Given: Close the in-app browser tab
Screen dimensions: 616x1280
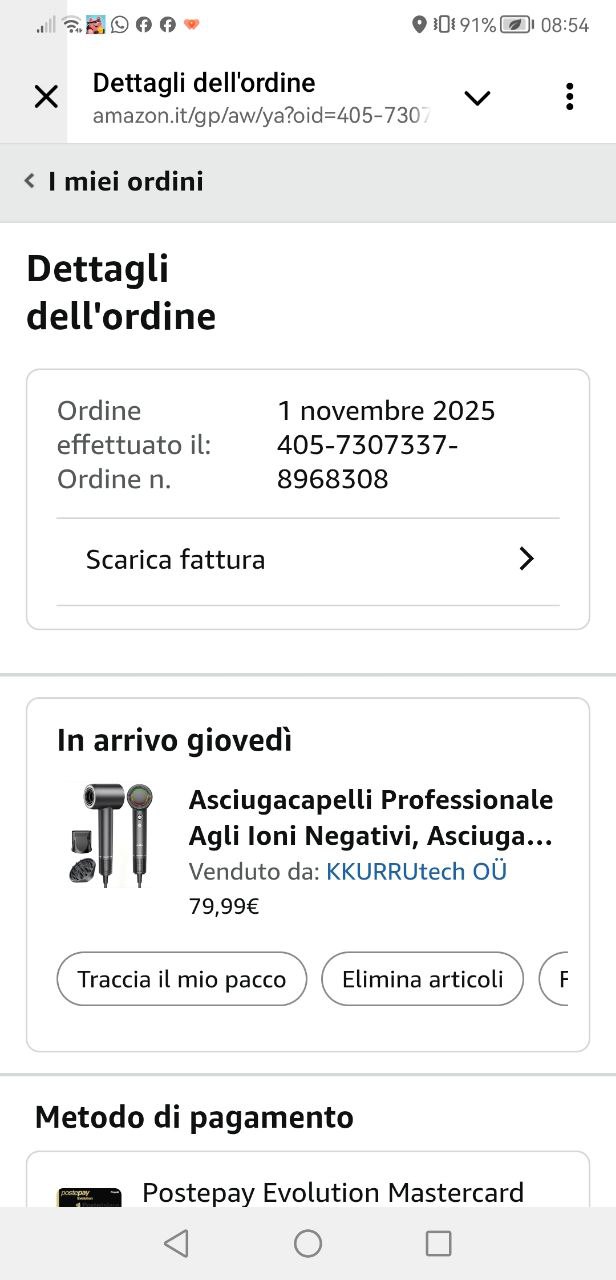Looking at the screenshot, I should coord(46,97).
